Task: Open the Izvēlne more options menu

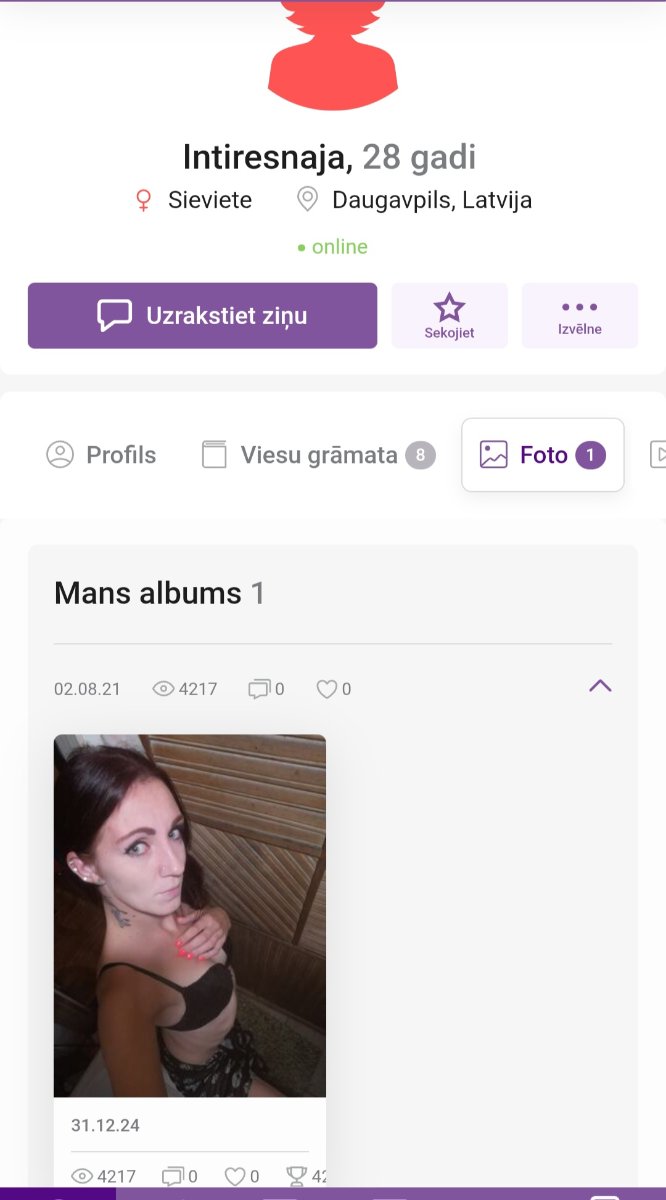Action: tap(580, 315)
